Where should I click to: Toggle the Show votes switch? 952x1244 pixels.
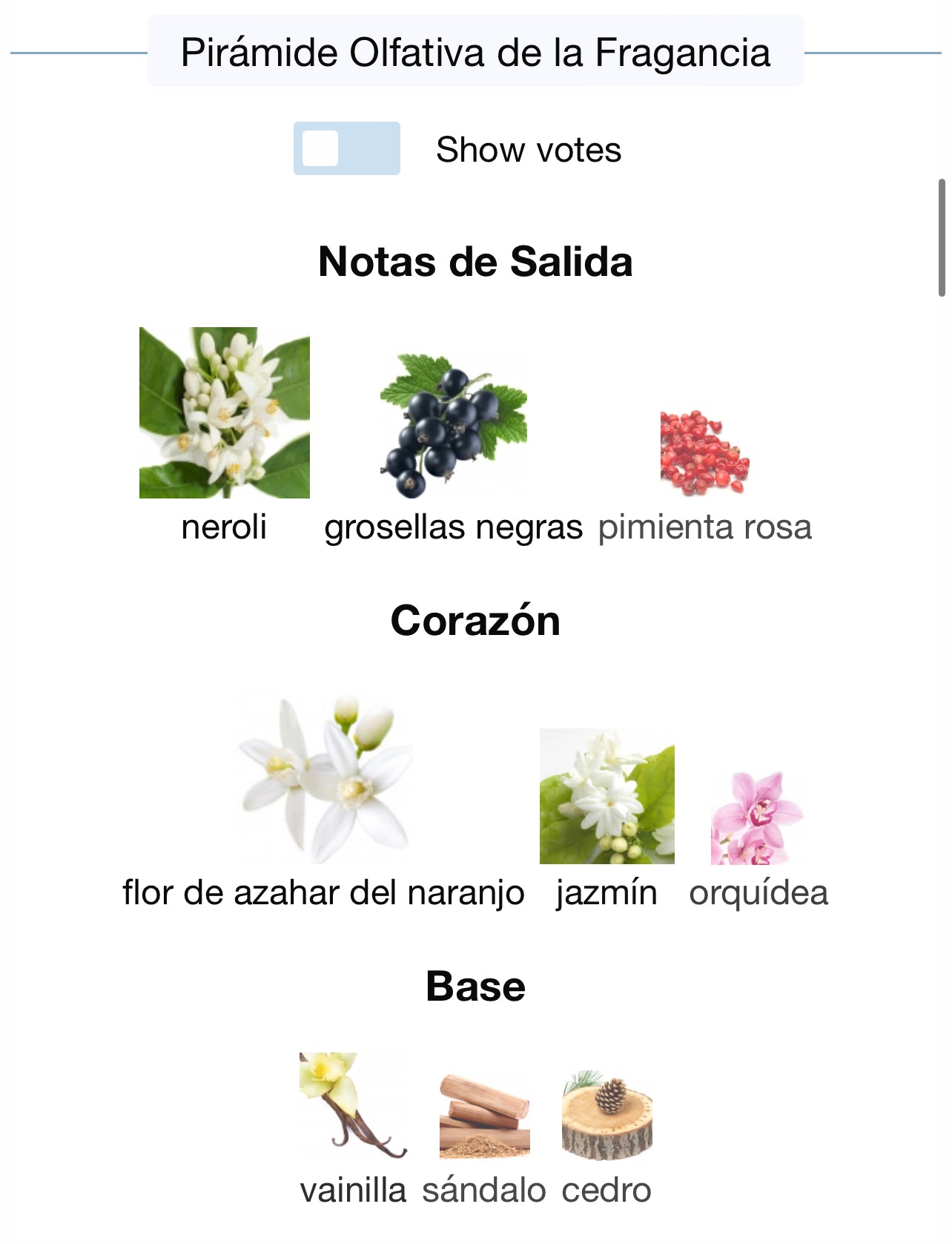(x=346, y=148)
